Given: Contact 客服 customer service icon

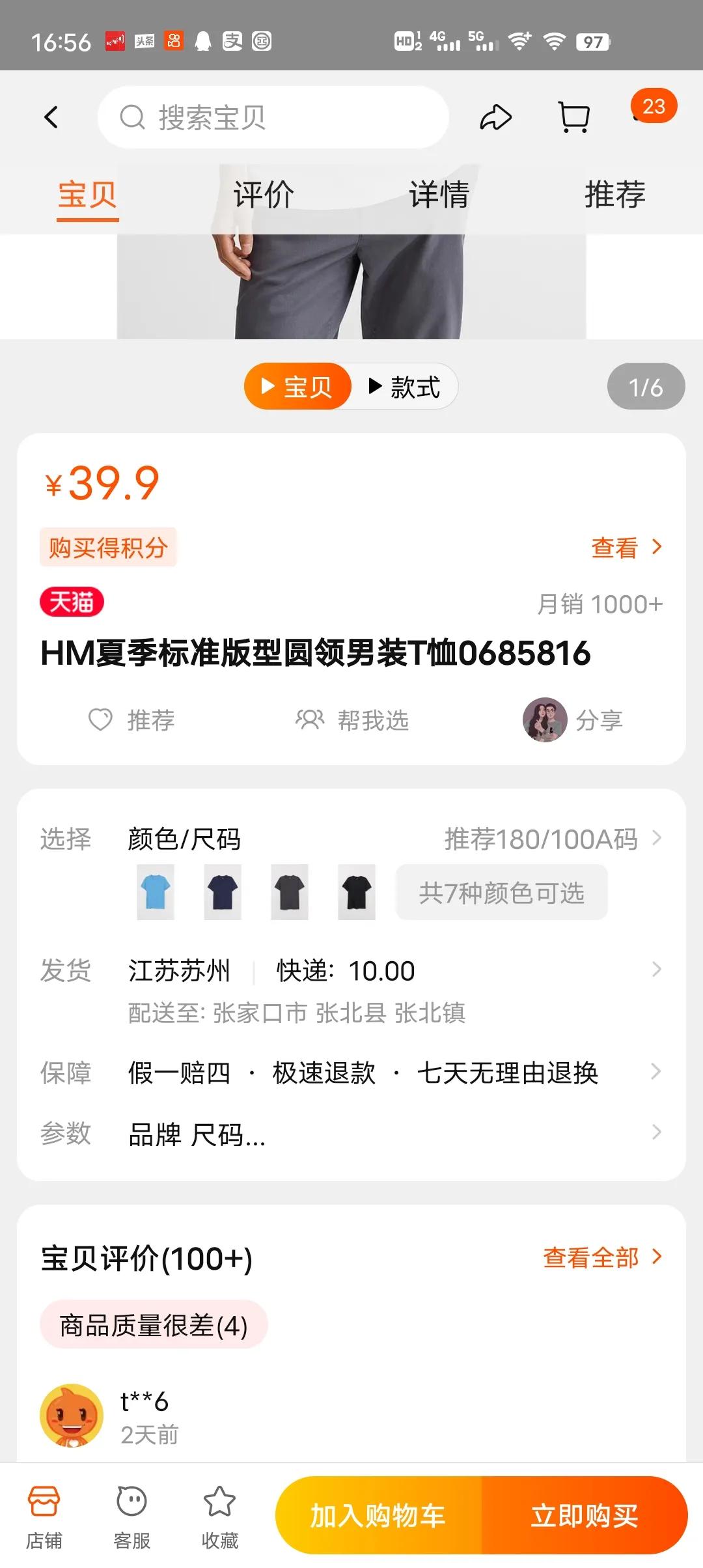Looking at the screenshot, I should 131,1517.
